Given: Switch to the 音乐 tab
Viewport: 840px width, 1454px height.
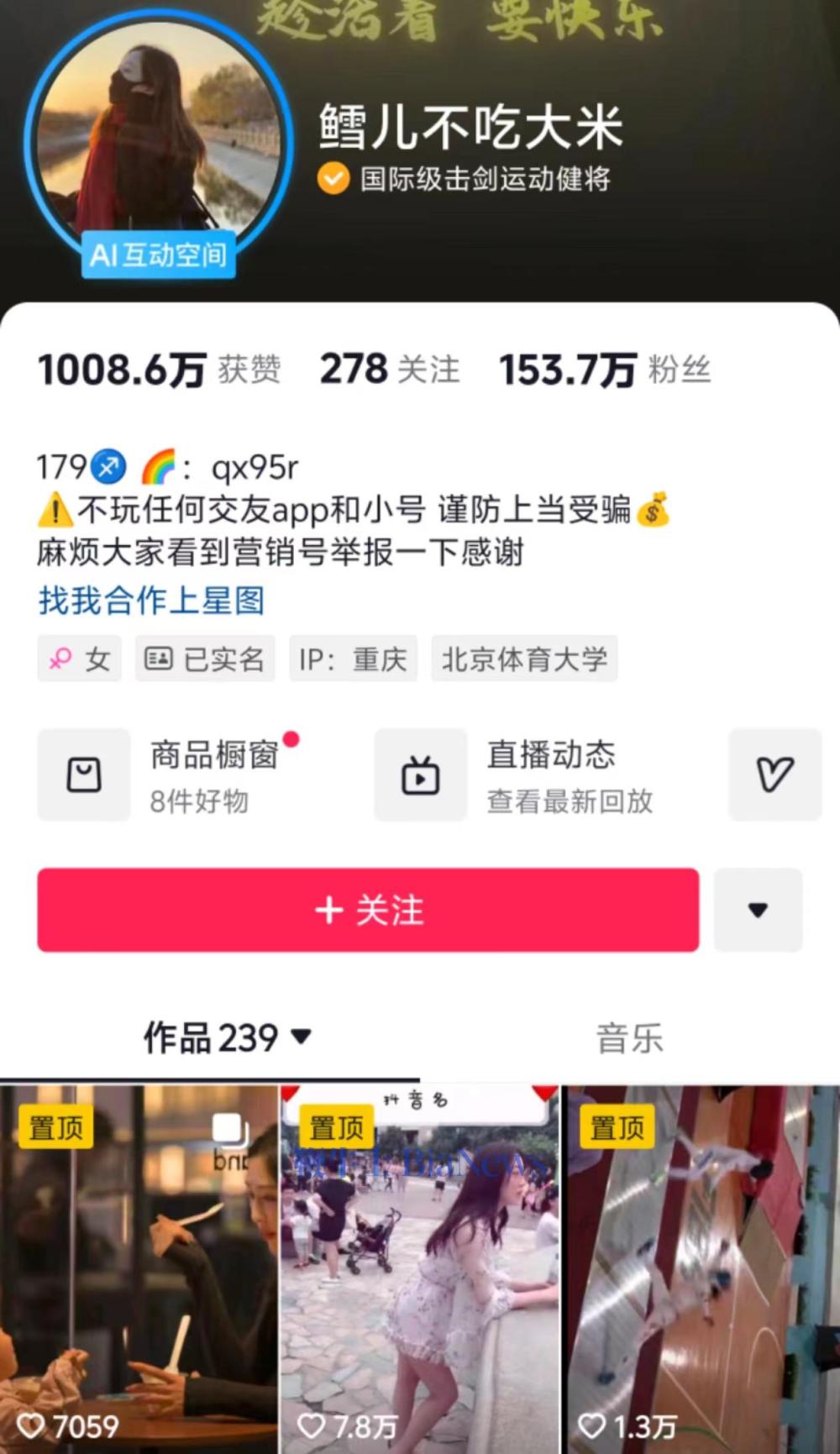Looking at the screenshot, I should (629, 1038).
